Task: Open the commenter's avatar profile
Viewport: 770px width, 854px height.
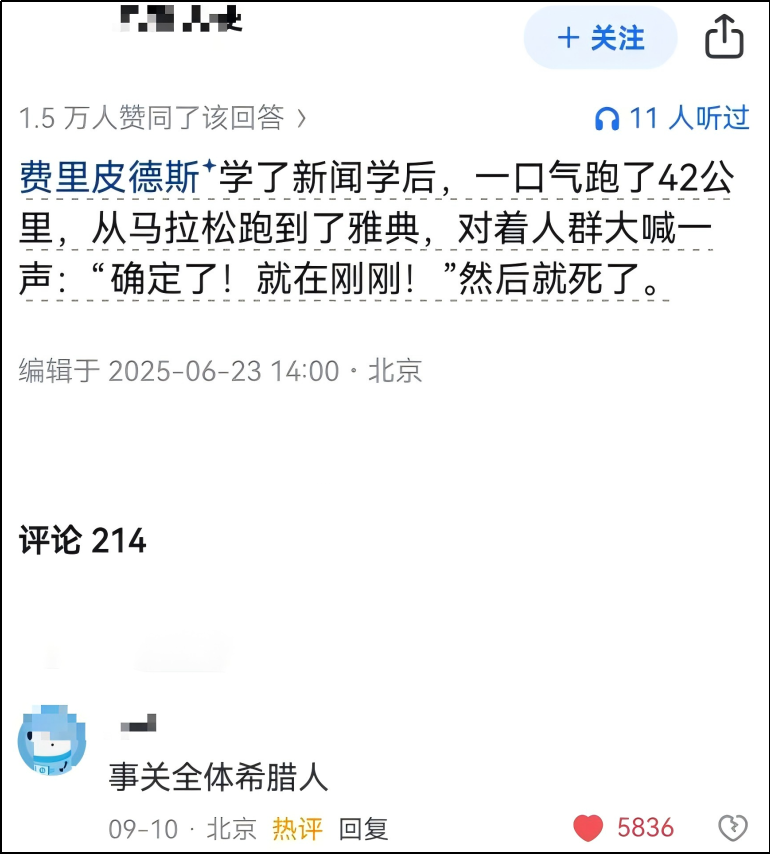Action: coord(52,739)
